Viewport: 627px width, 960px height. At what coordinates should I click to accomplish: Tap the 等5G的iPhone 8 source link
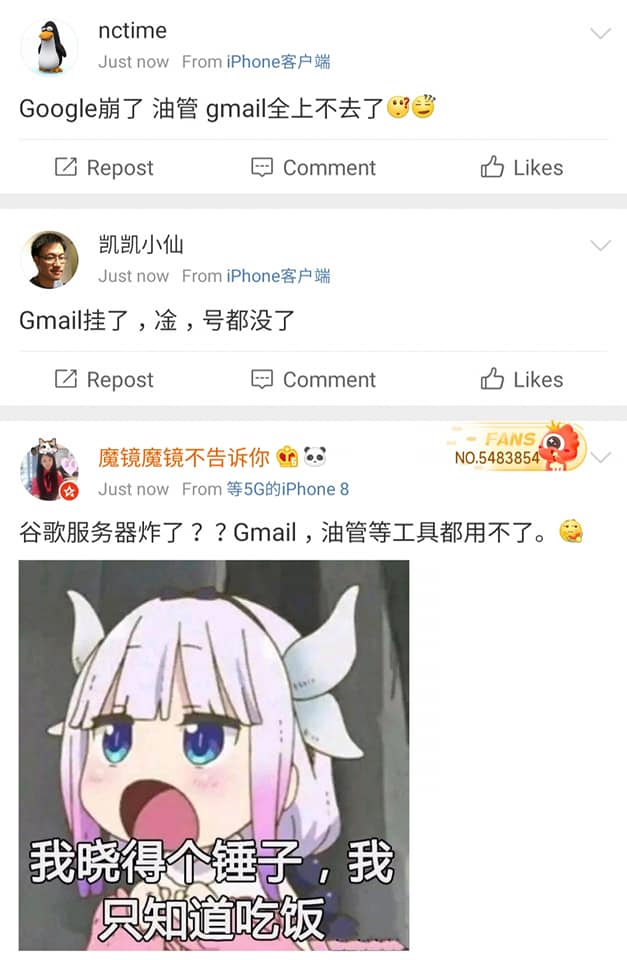click(x=287, y=489)
